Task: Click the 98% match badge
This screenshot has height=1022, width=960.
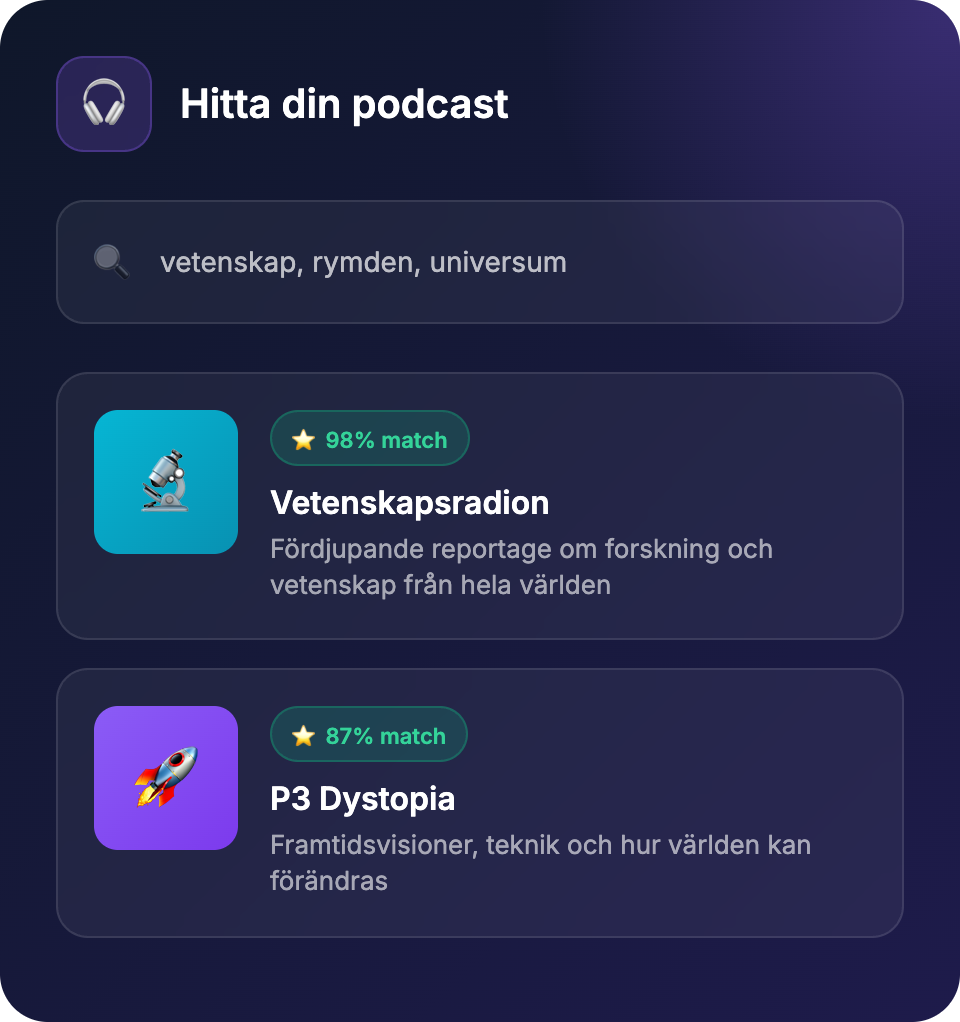Action: tap(370, 437)
